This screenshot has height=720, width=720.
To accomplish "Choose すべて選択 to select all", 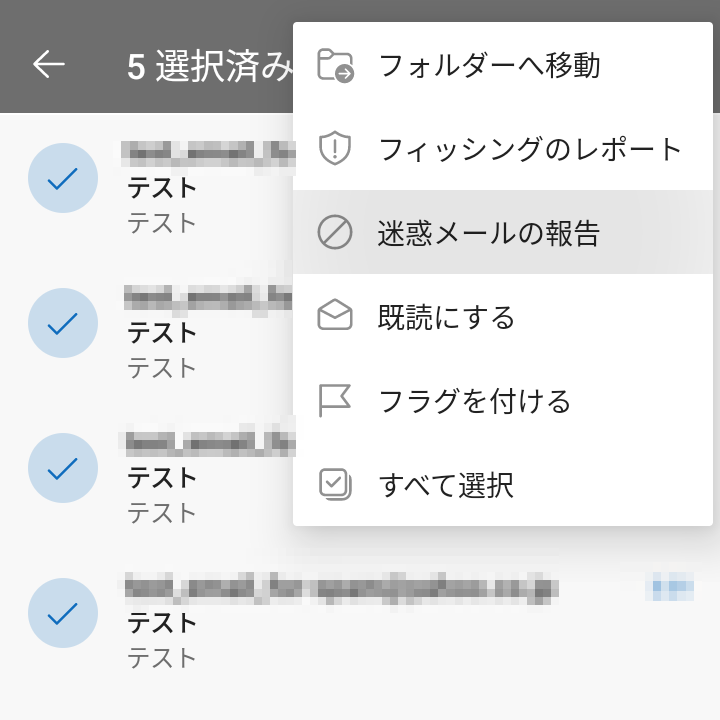I will [446, 486].
